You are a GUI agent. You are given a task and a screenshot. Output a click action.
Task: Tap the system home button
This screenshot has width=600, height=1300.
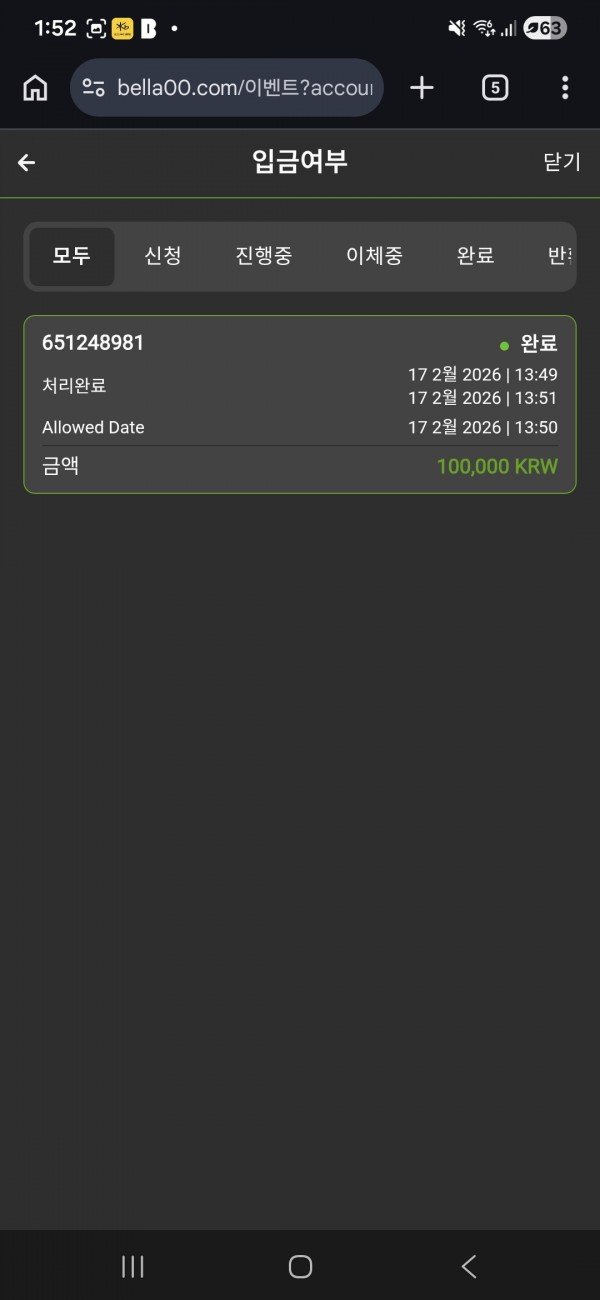coord(300,1267)
